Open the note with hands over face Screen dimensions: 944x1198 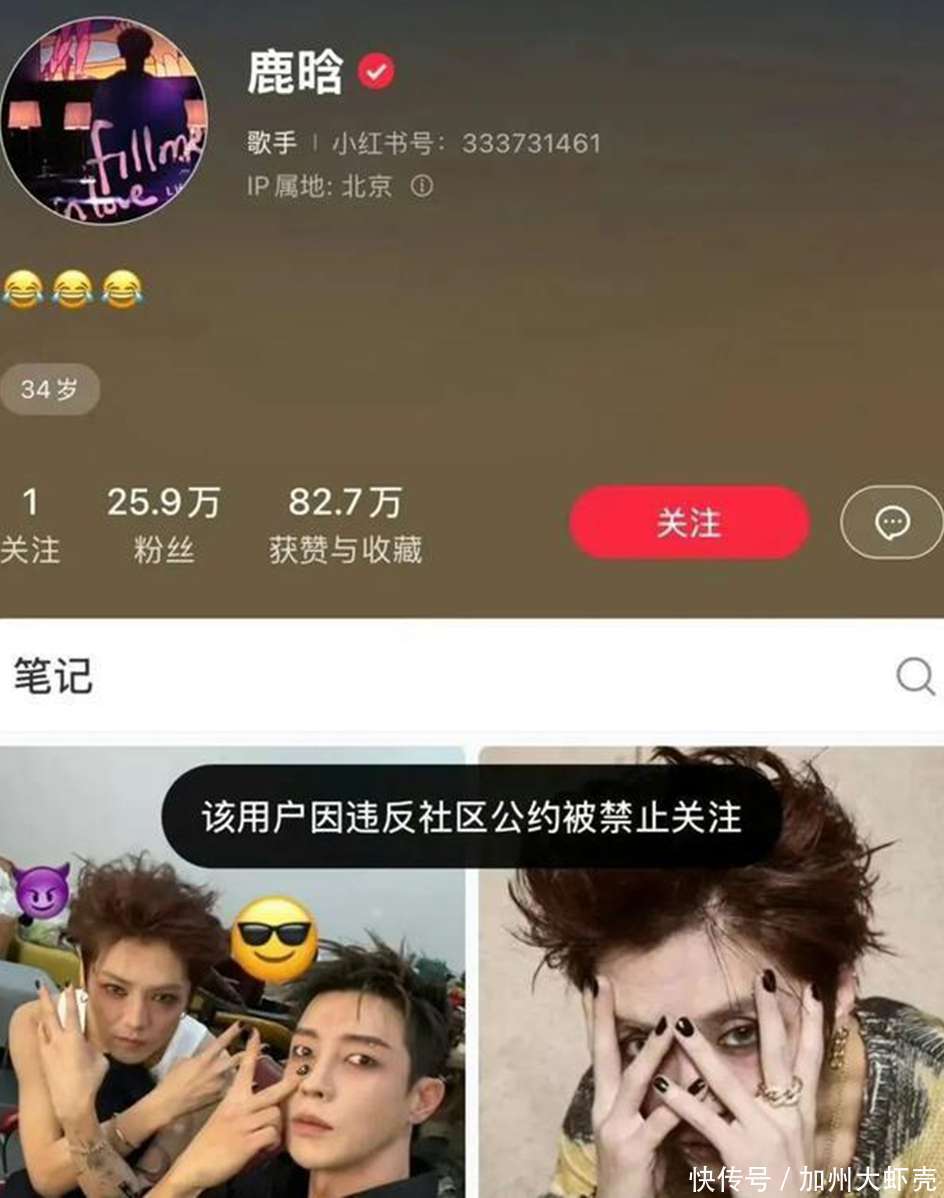click(711, 972)
